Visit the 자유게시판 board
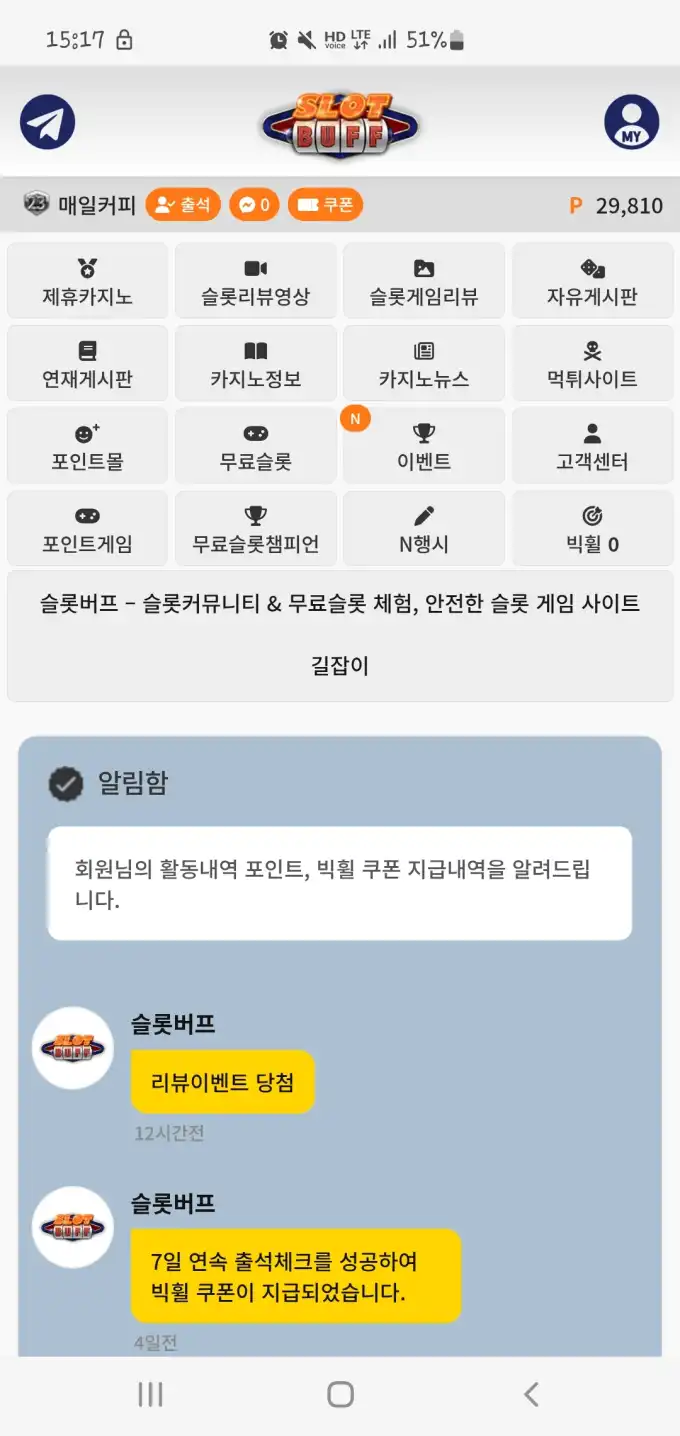Viewport: 680px width, 1436px height. pos(592,282)
